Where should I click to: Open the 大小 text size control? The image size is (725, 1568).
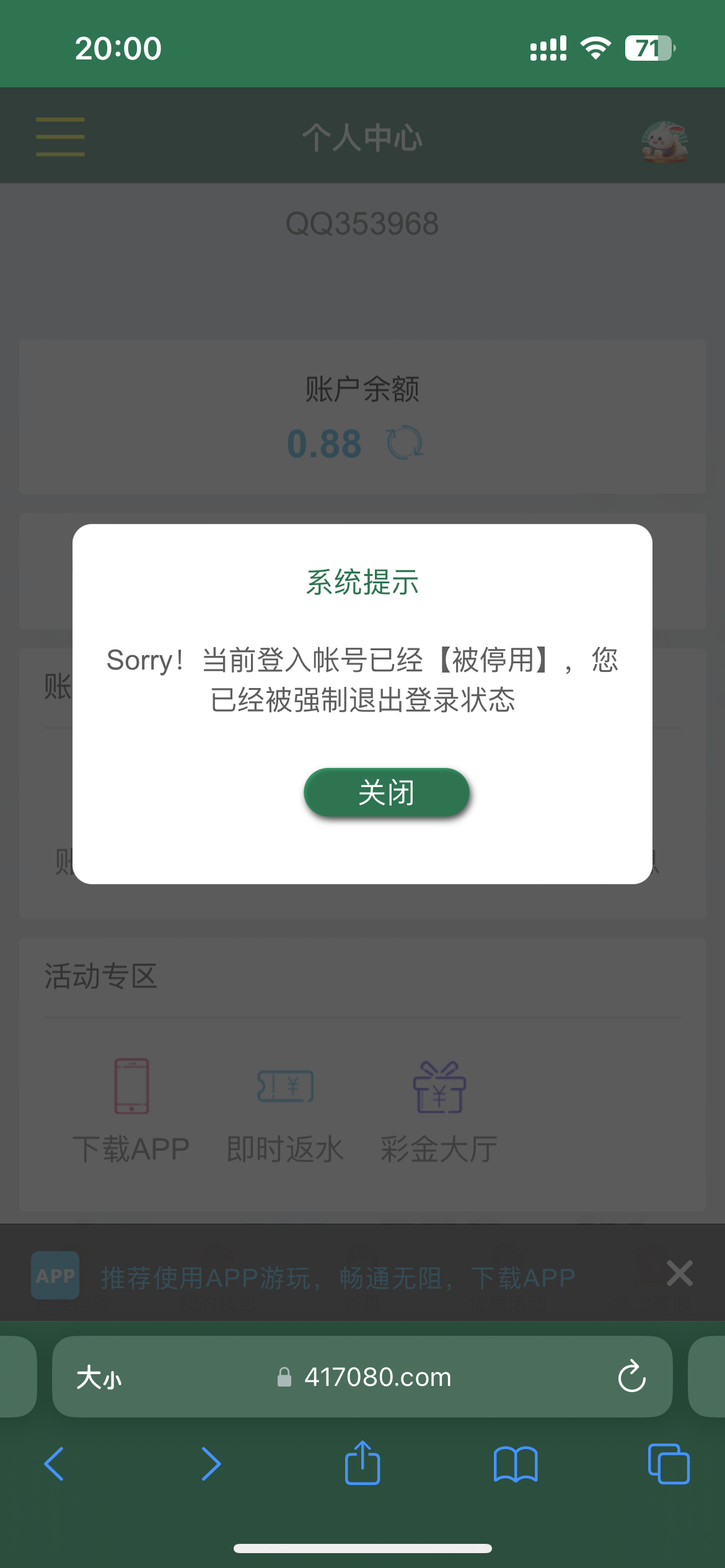[x=100, y=1377]
